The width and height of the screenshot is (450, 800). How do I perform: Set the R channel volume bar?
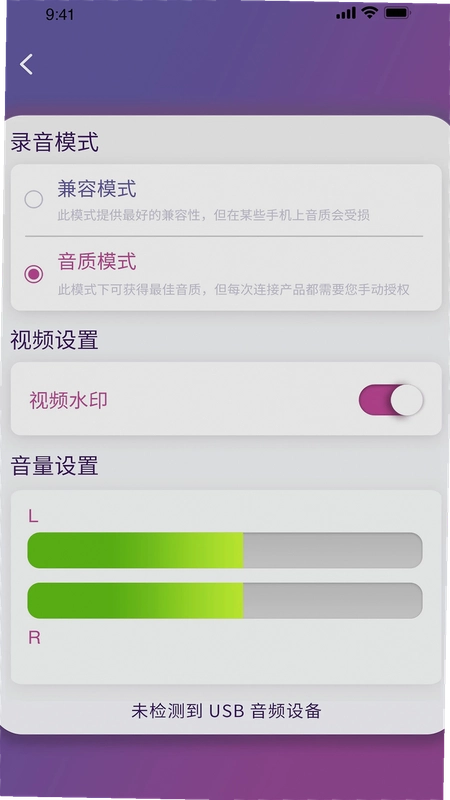(224, 601)
